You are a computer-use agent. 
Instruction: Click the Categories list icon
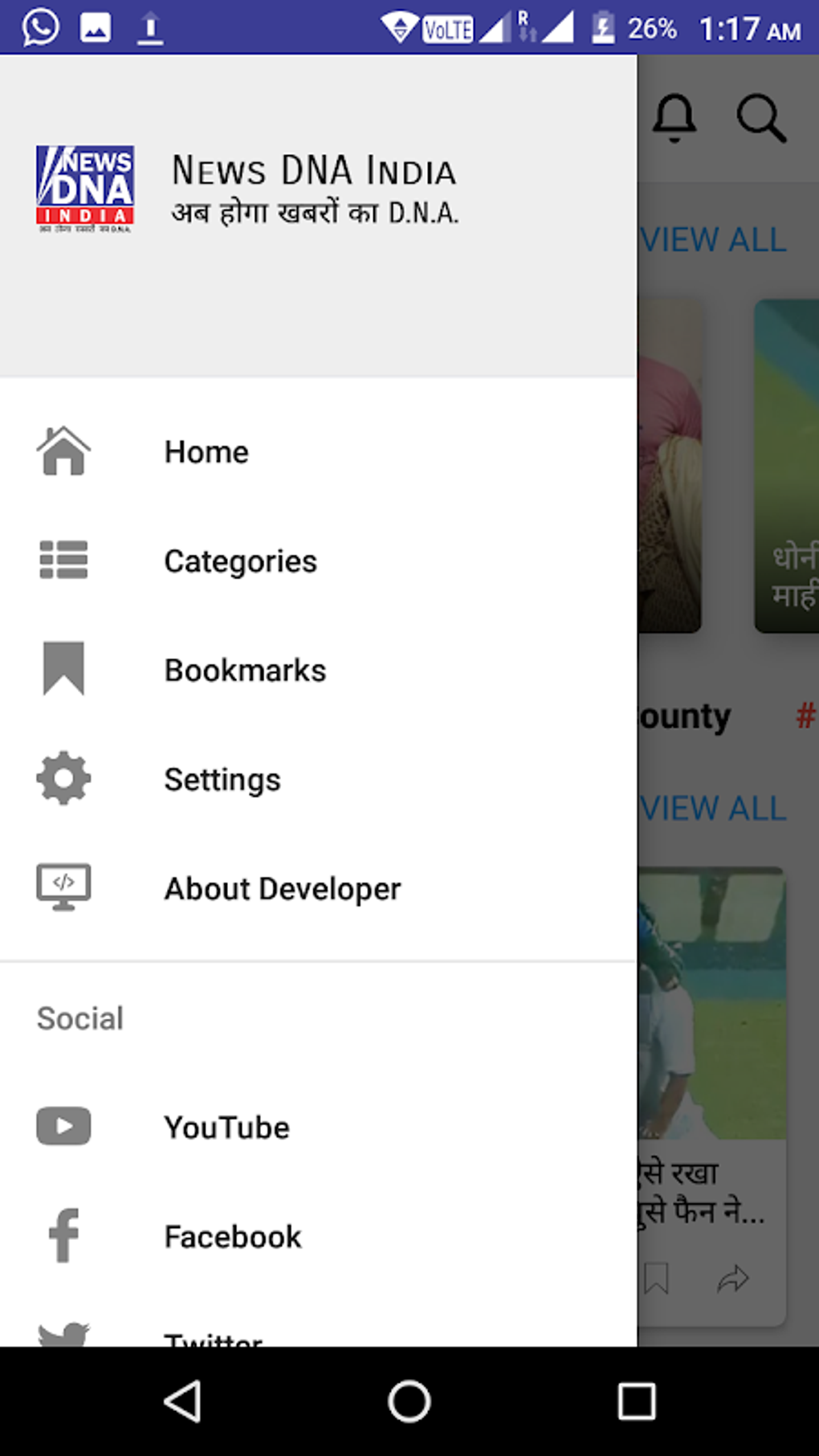tap(63, 561)
